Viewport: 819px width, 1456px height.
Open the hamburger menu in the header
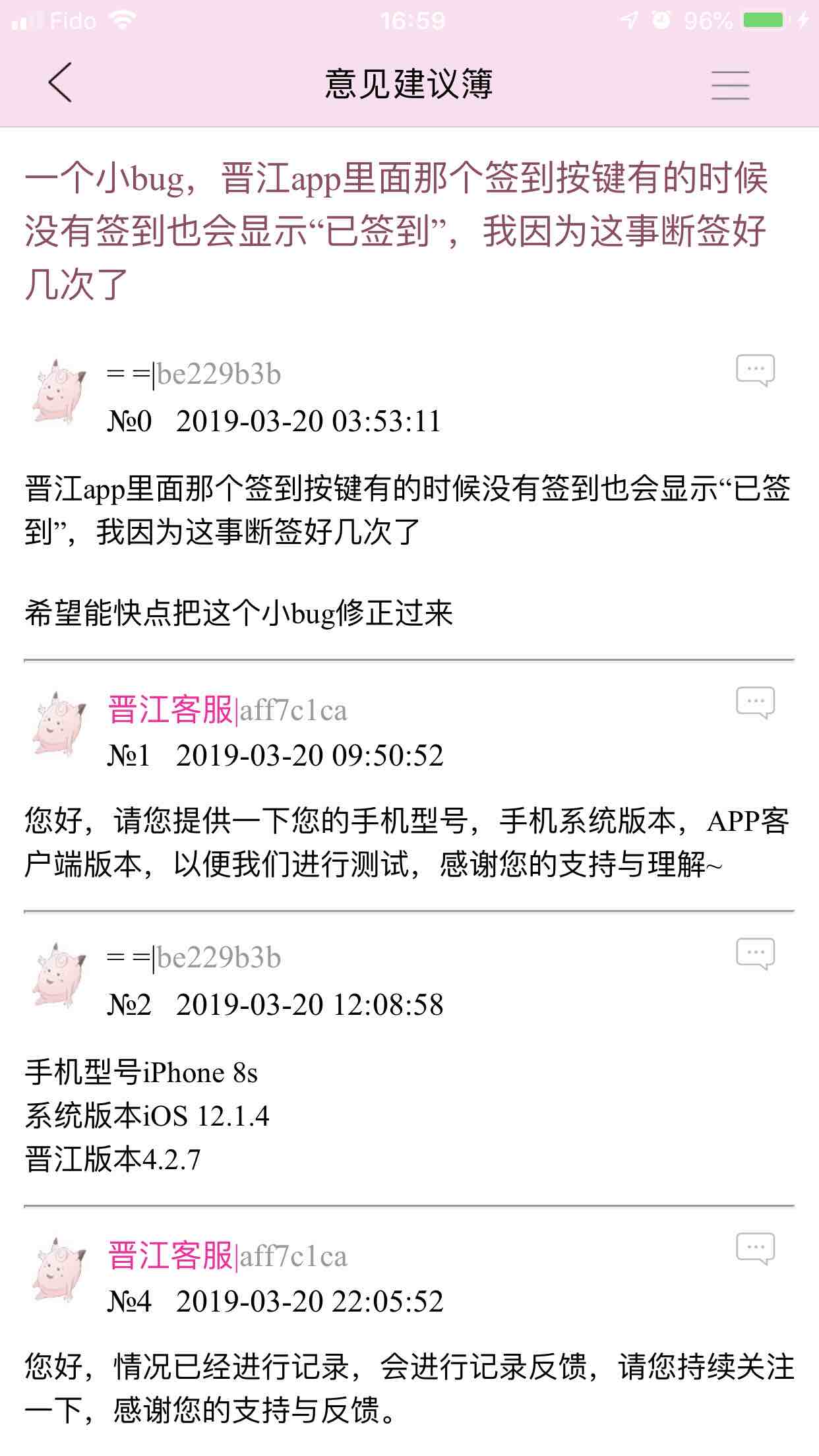coord(730,84)
